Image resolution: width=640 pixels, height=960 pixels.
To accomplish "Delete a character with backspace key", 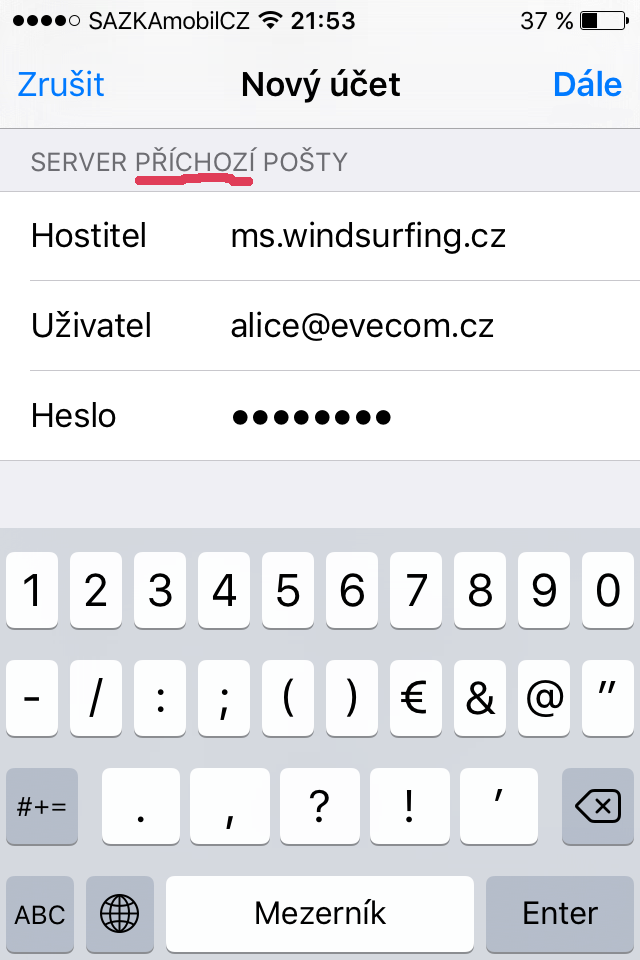I will click(598, 806).
